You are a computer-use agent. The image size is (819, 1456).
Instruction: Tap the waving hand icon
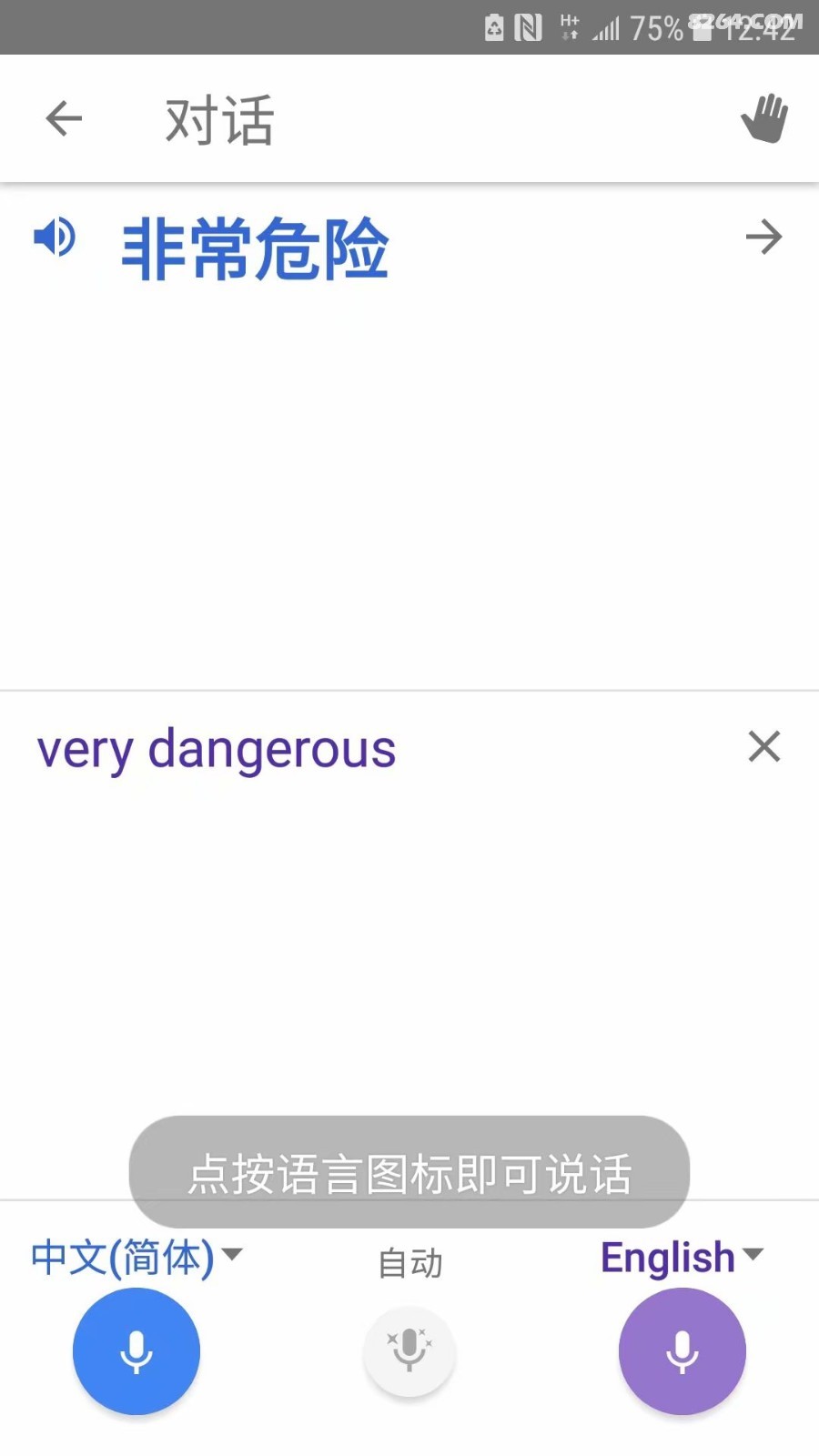[x=764, y=118]
